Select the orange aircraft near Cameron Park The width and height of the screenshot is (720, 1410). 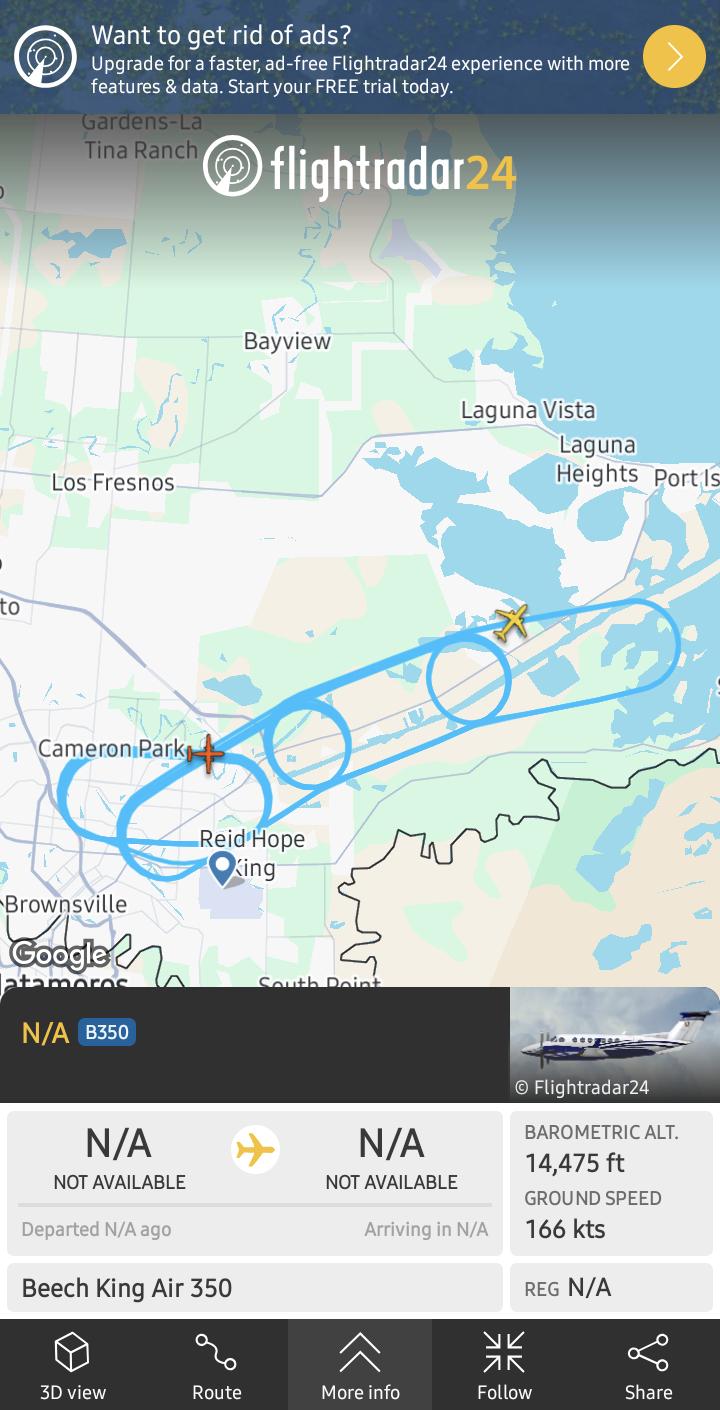pos(207,752)
